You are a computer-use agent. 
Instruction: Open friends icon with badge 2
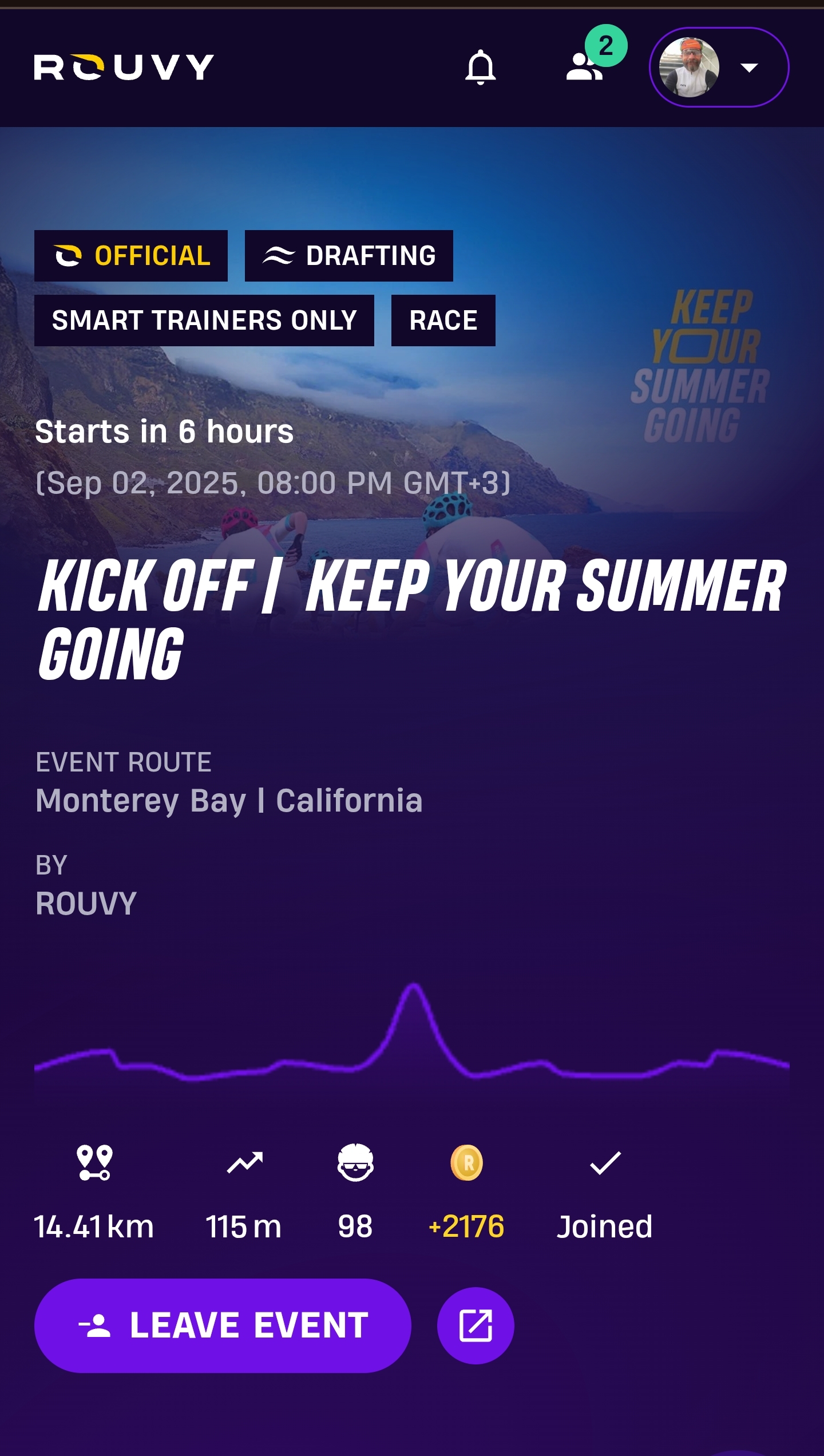pos(585,67)
